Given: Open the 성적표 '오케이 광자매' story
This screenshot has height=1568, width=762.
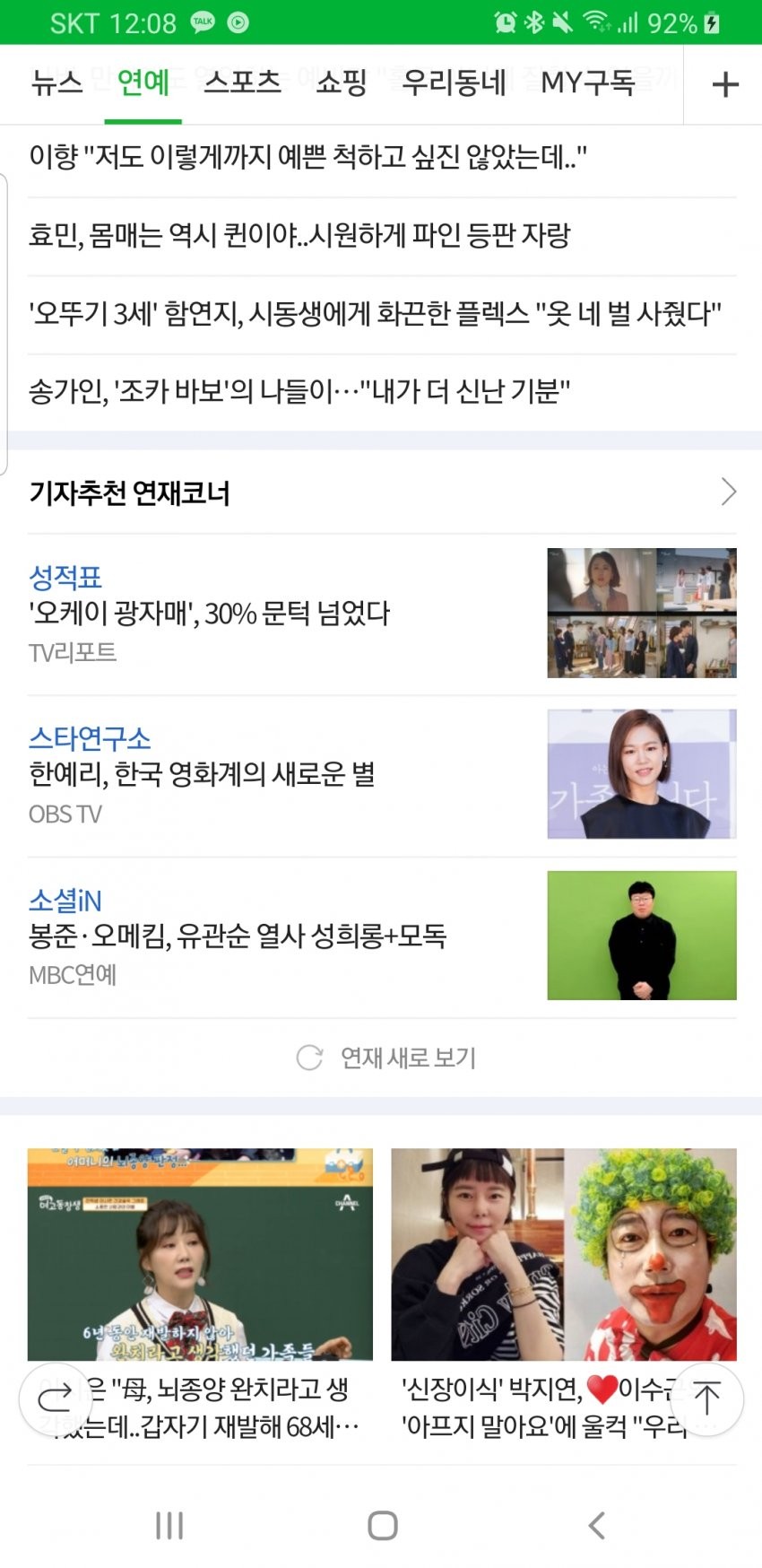Looking at the screenshot, I should (269, 614).
